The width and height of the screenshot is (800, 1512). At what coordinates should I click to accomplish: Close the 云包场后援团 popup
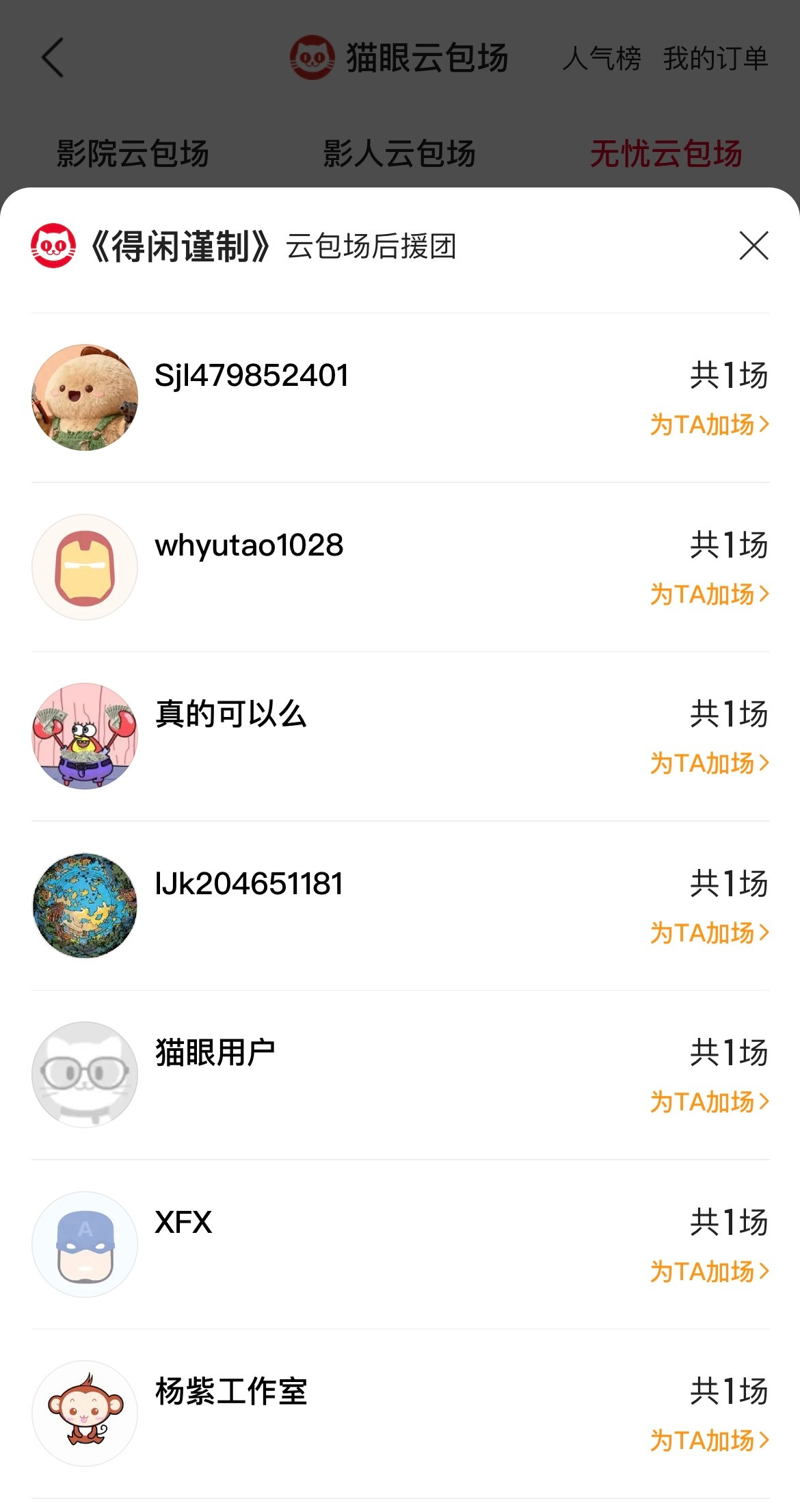point(753,247)
